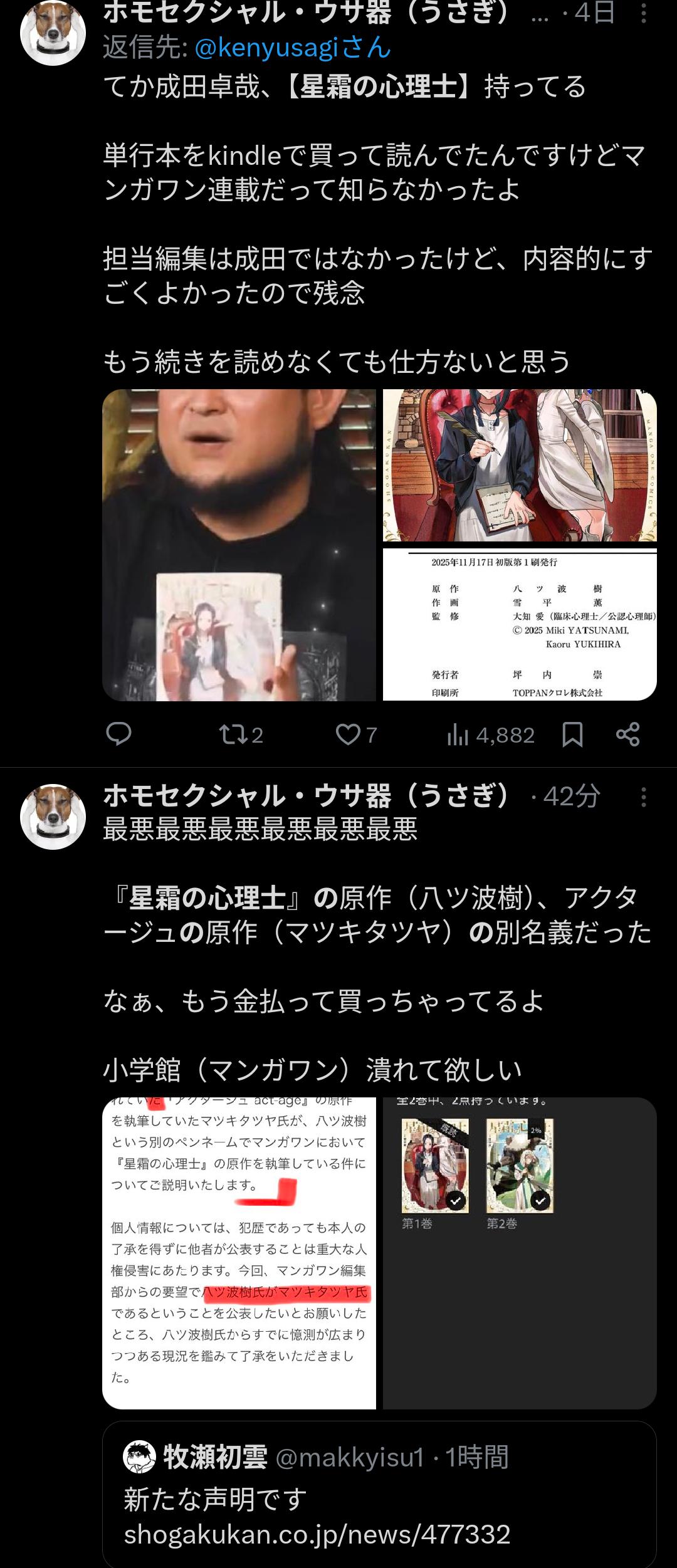Open profile avatar on the 42分 post
Image resolution: width=677 pixels, height=1568 pixels.
point(53,817)
